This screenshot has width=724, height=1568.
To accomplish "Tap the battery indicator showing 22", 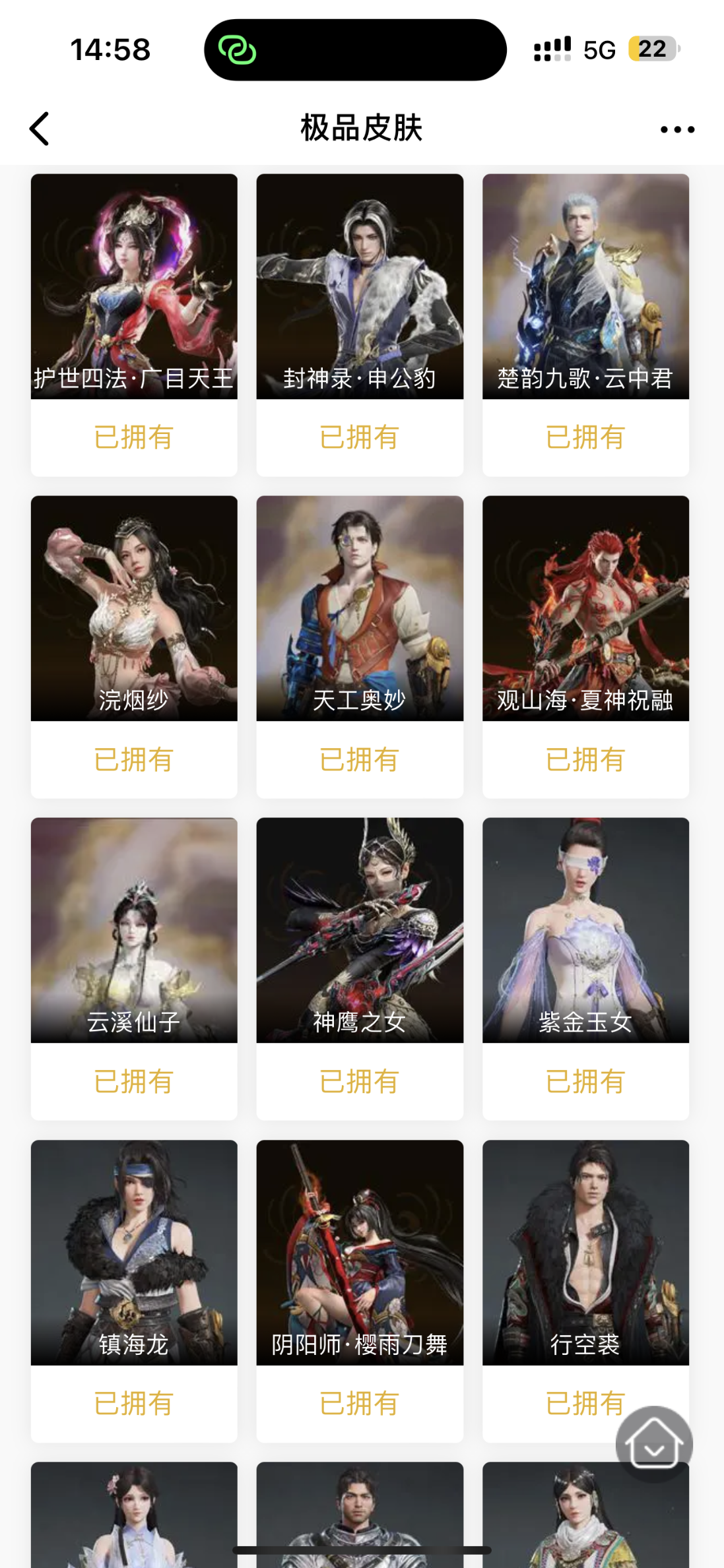I will [651, 48].
